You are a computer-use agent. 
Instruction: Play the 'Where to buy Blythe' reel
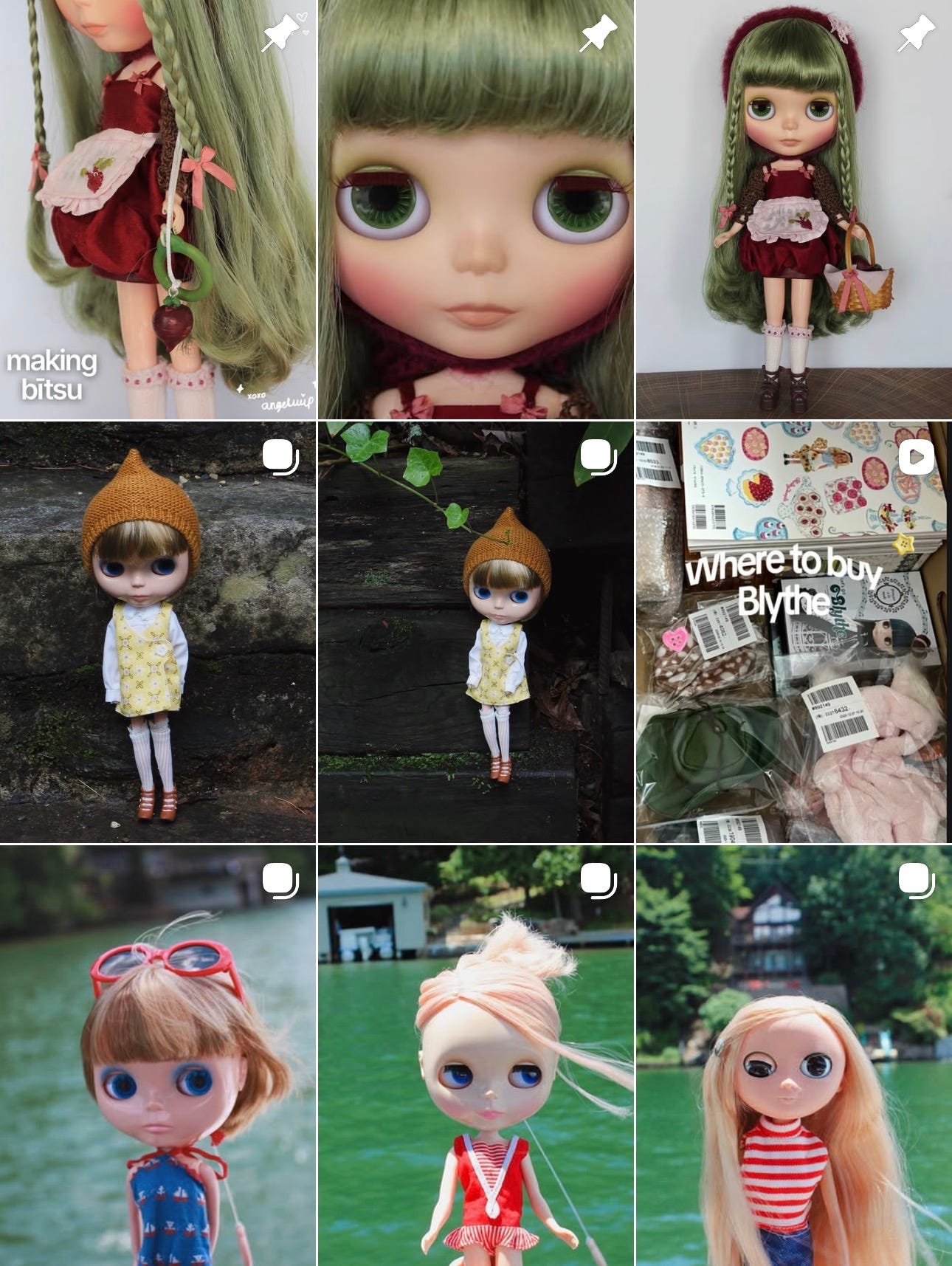pyautogui.click(x=794, y=633)
